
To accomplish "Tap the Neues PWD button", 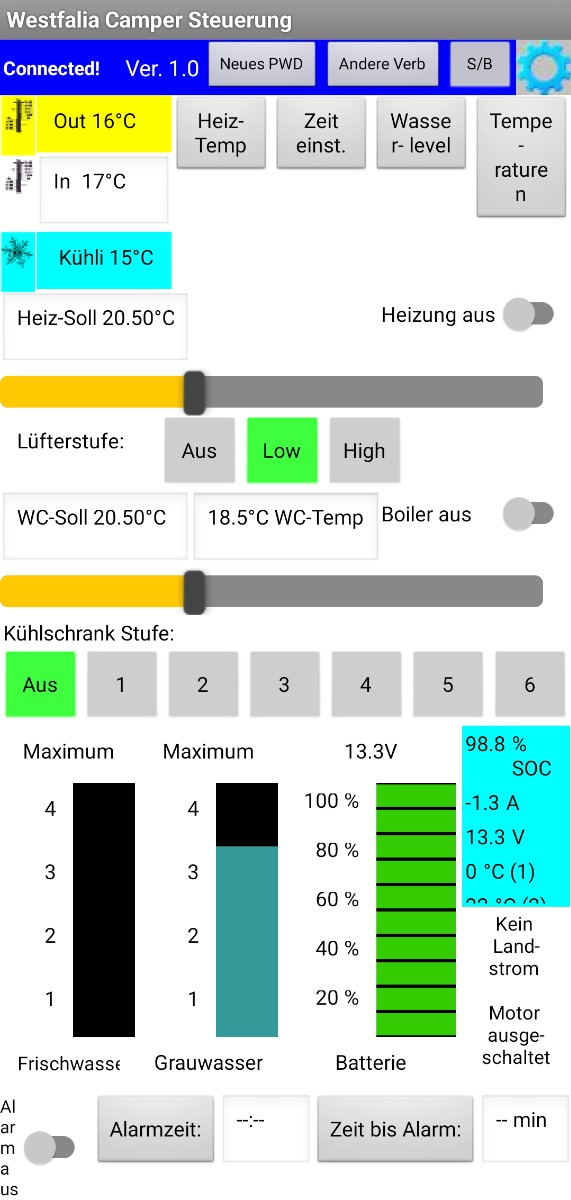I will [x=262, y=65].
